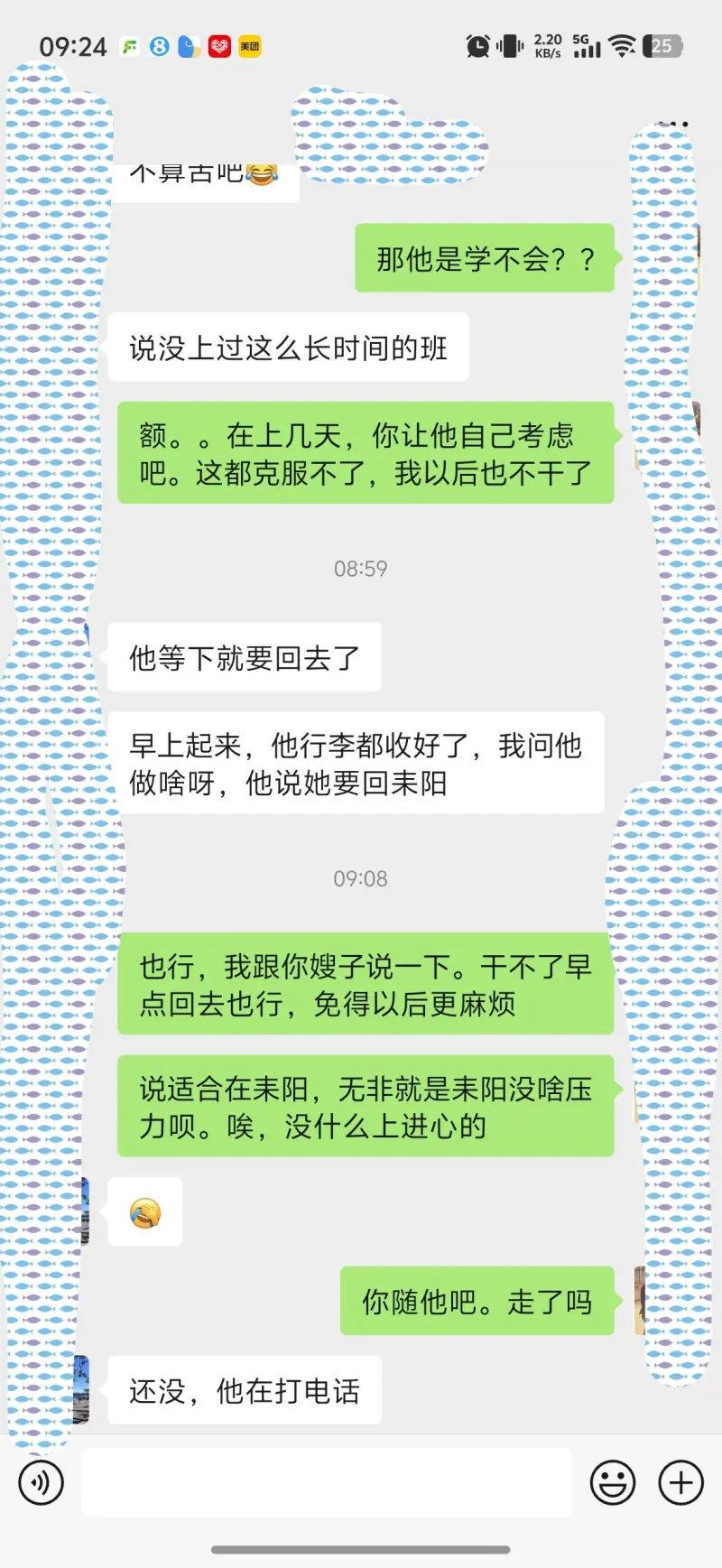722x1568 pixels.
Task: Focus the message text field
Action: point(327,1482)
